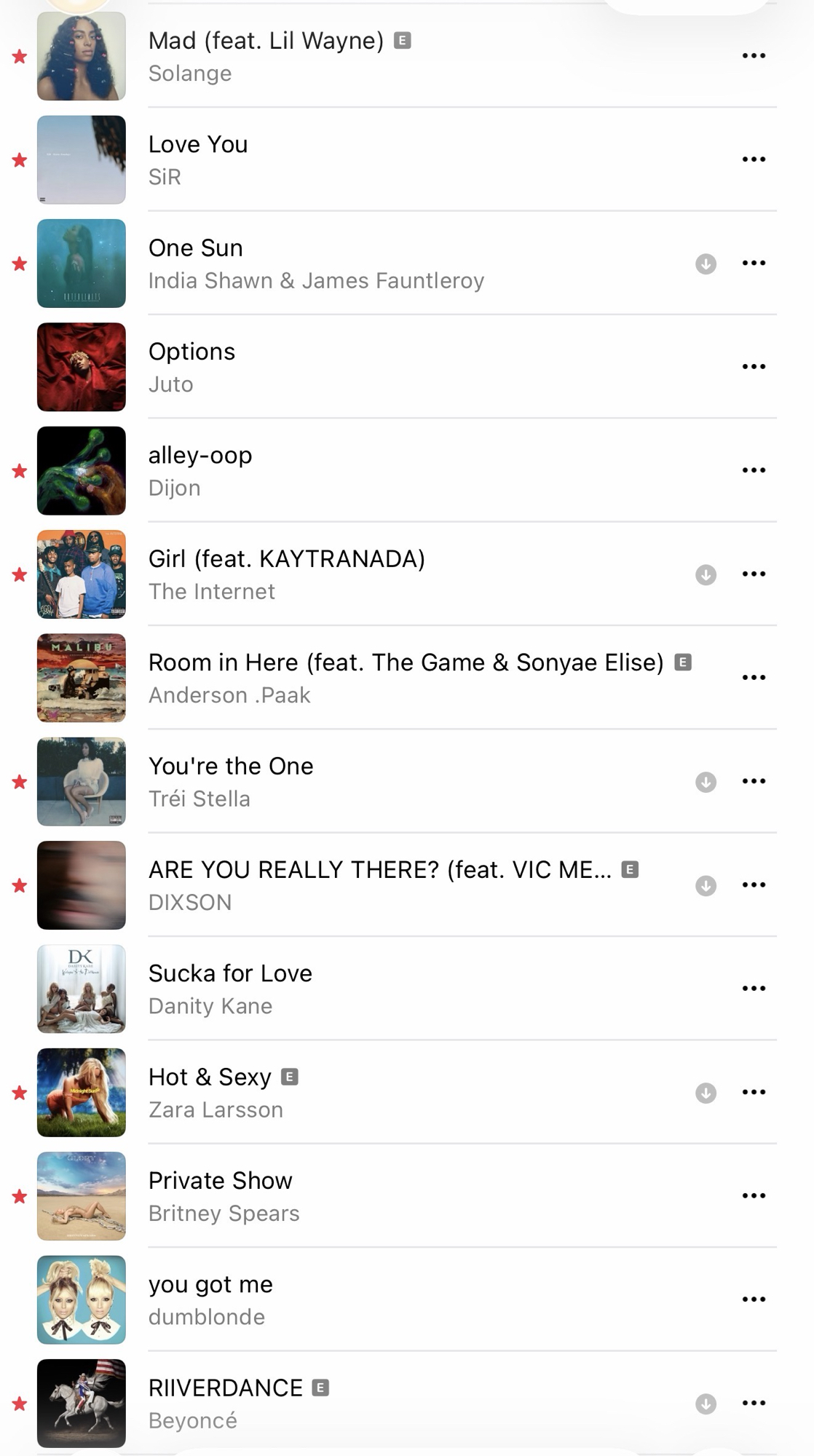Play Options by Juto
The width and height of the screenshot is (814, 1456).
click(192, 367)
